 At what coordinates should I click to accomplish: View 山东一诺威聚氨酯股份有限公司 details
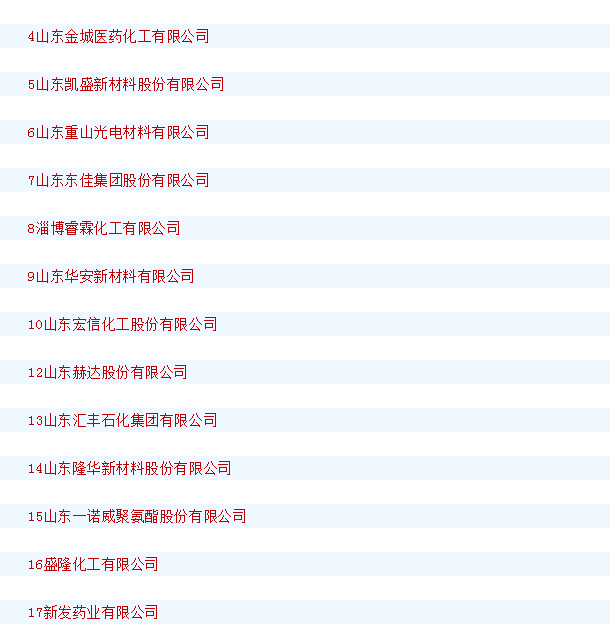(138, 517)
